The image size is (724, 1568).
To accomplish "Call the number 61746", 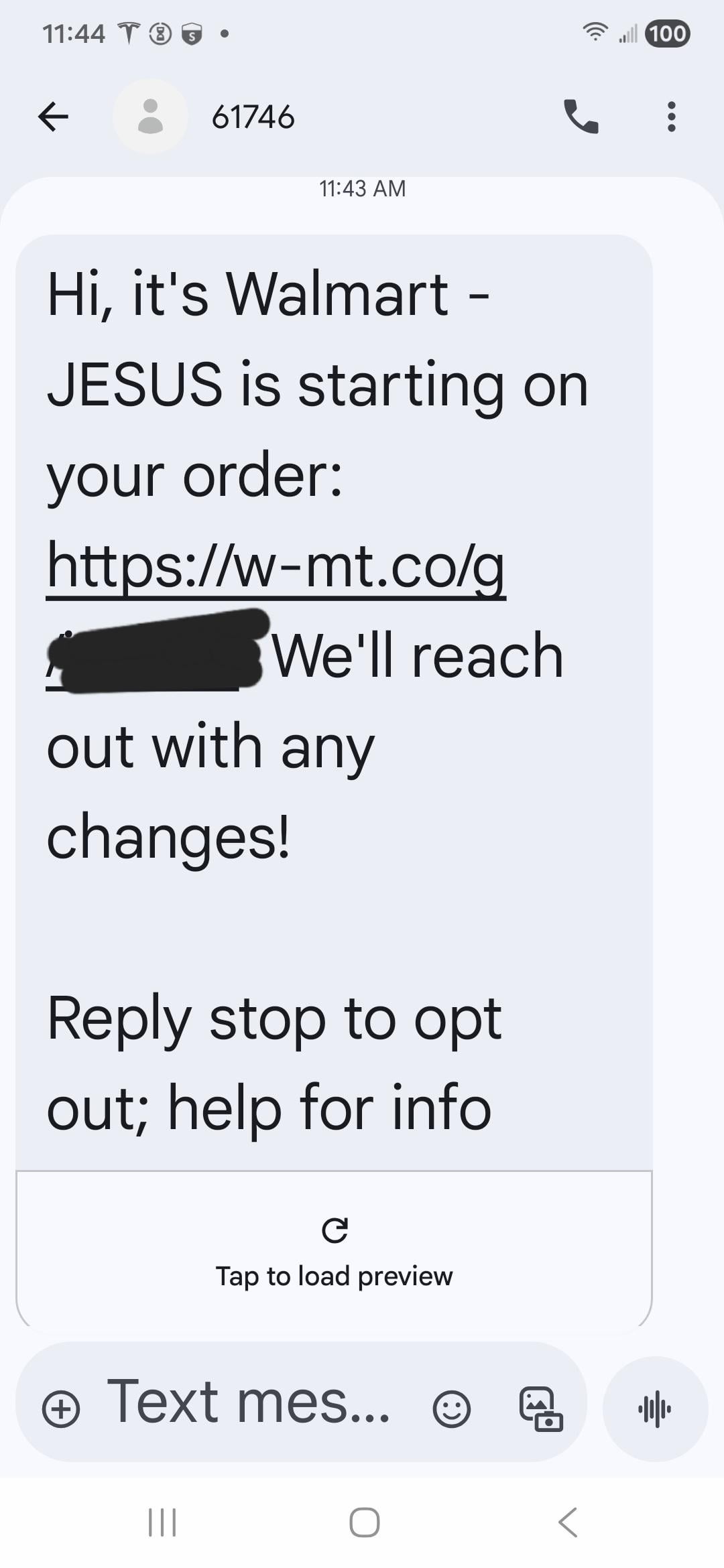I will [581, 117].
